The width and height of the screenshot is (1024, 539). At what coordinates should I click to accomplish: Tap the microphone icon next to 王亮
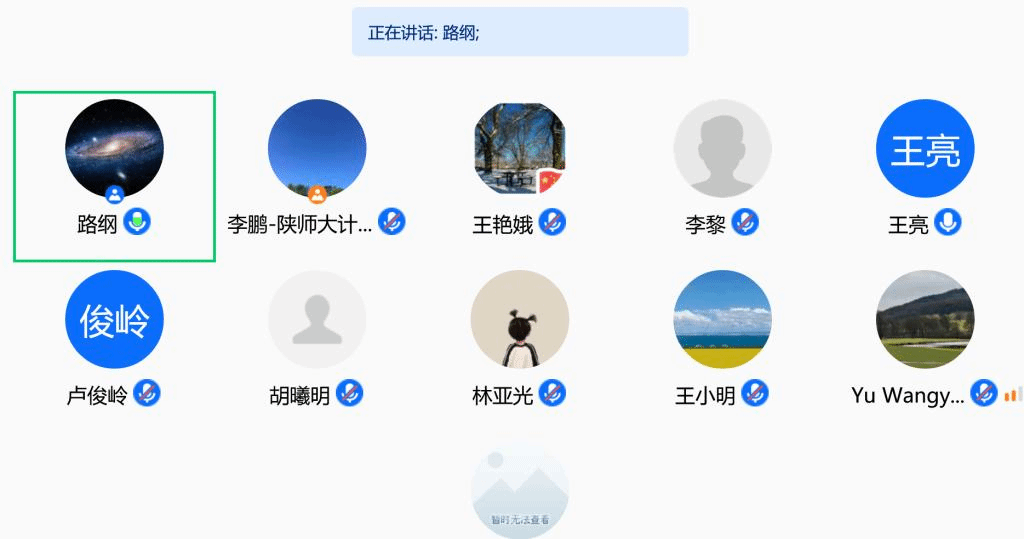(947, 222)
